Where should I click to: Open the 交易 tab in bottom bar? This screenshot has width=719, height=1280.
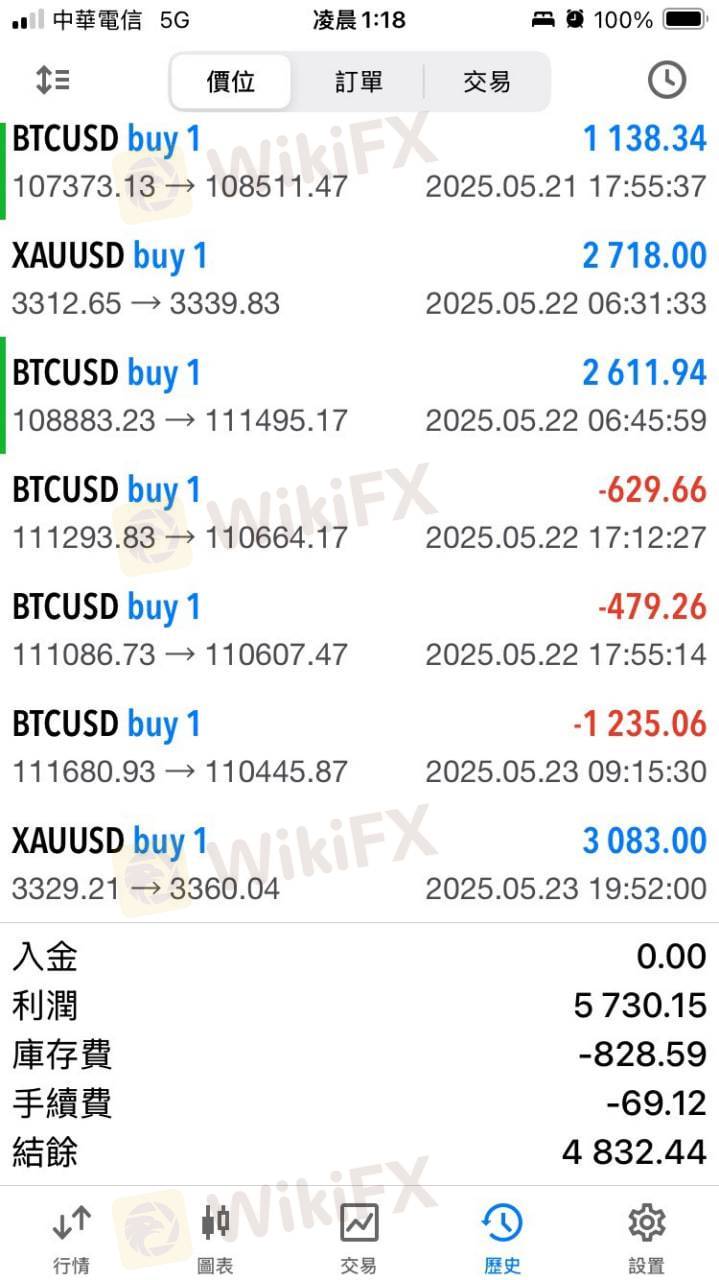pyautogui.click(x=358, y=1238)
